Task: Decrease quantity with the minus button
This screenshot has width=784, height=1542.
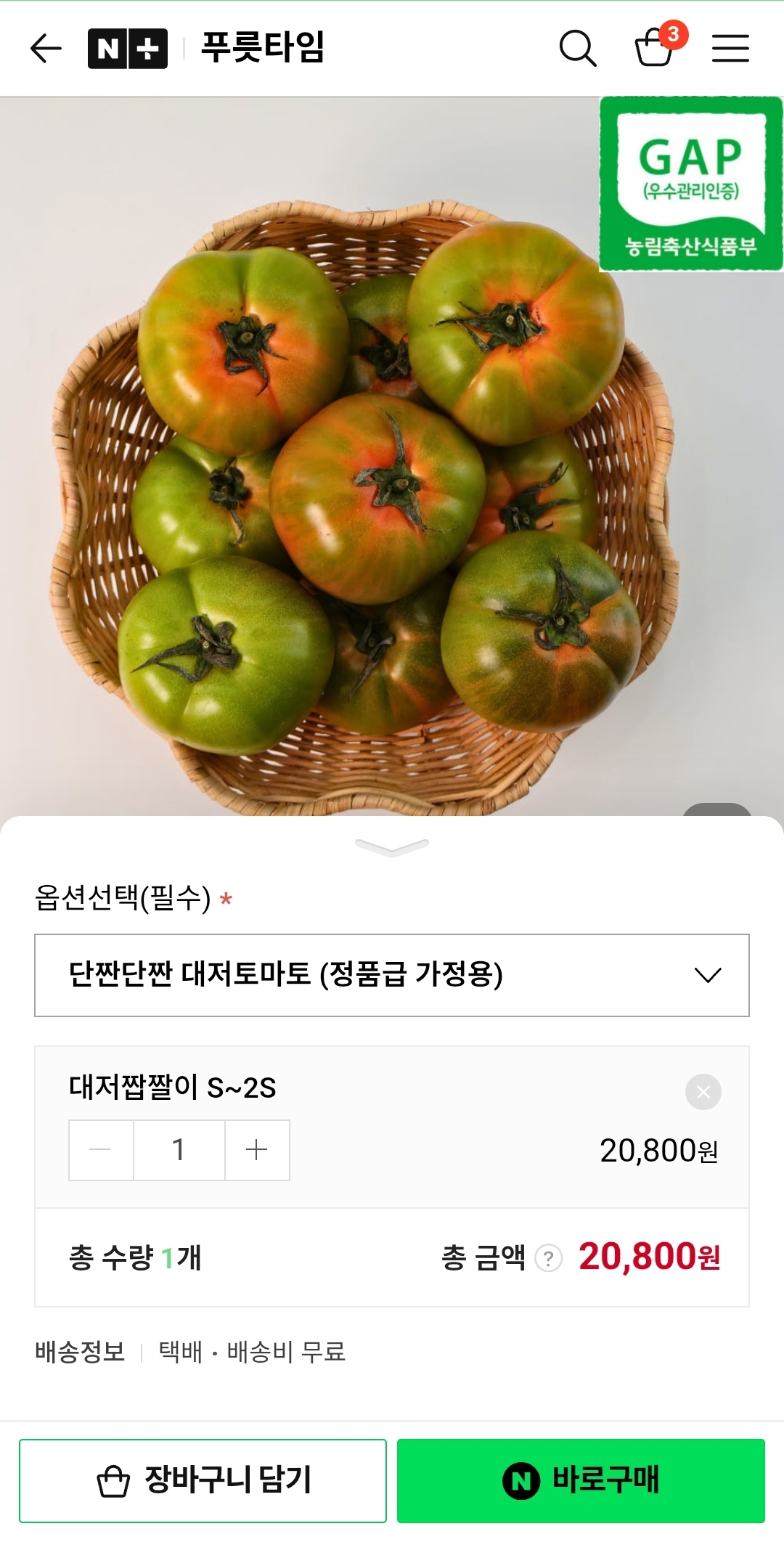Action: [101, 1150]
